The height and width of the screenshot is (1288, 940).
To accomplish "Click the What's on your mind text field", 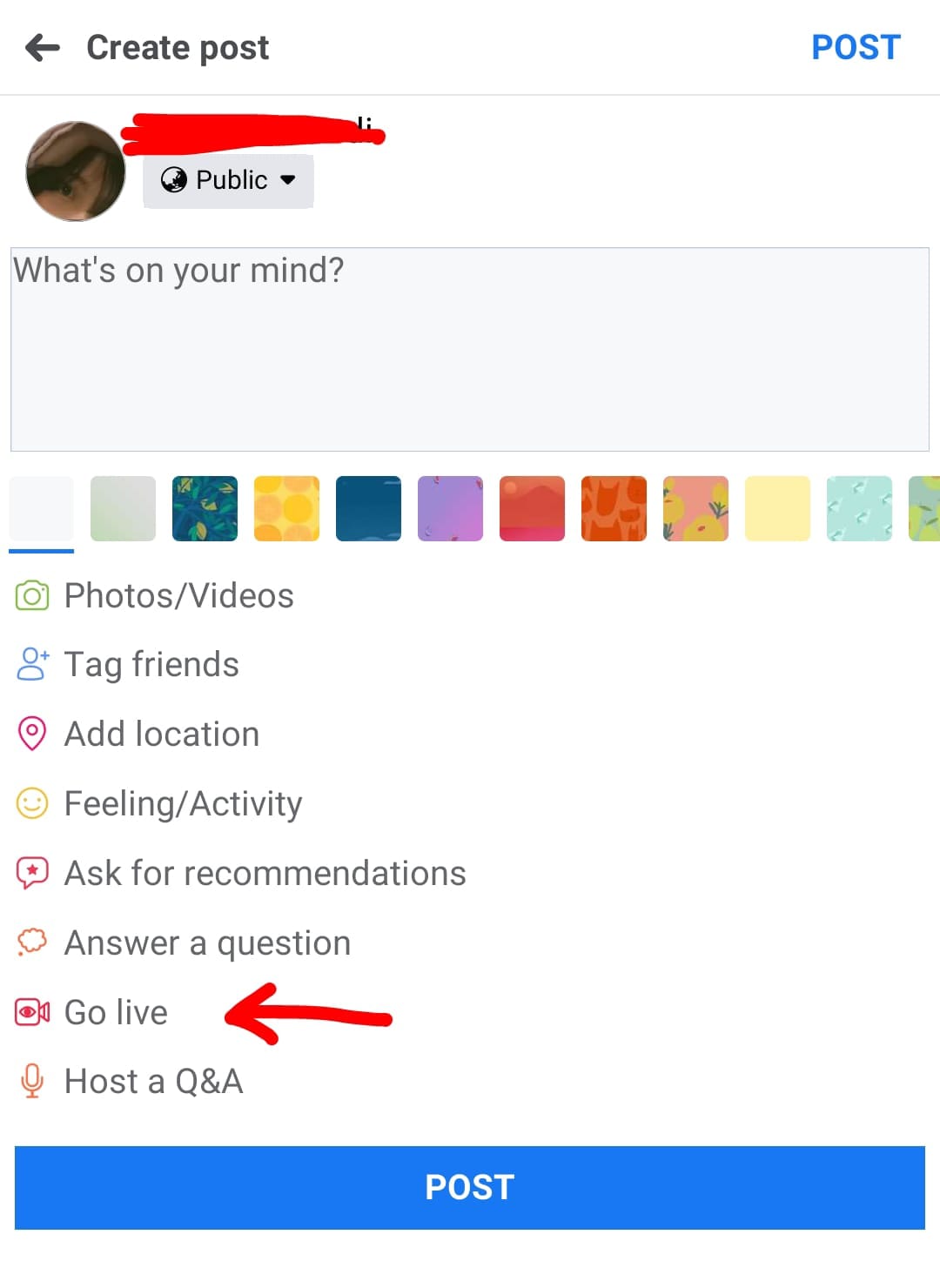I will coord(470,344).
